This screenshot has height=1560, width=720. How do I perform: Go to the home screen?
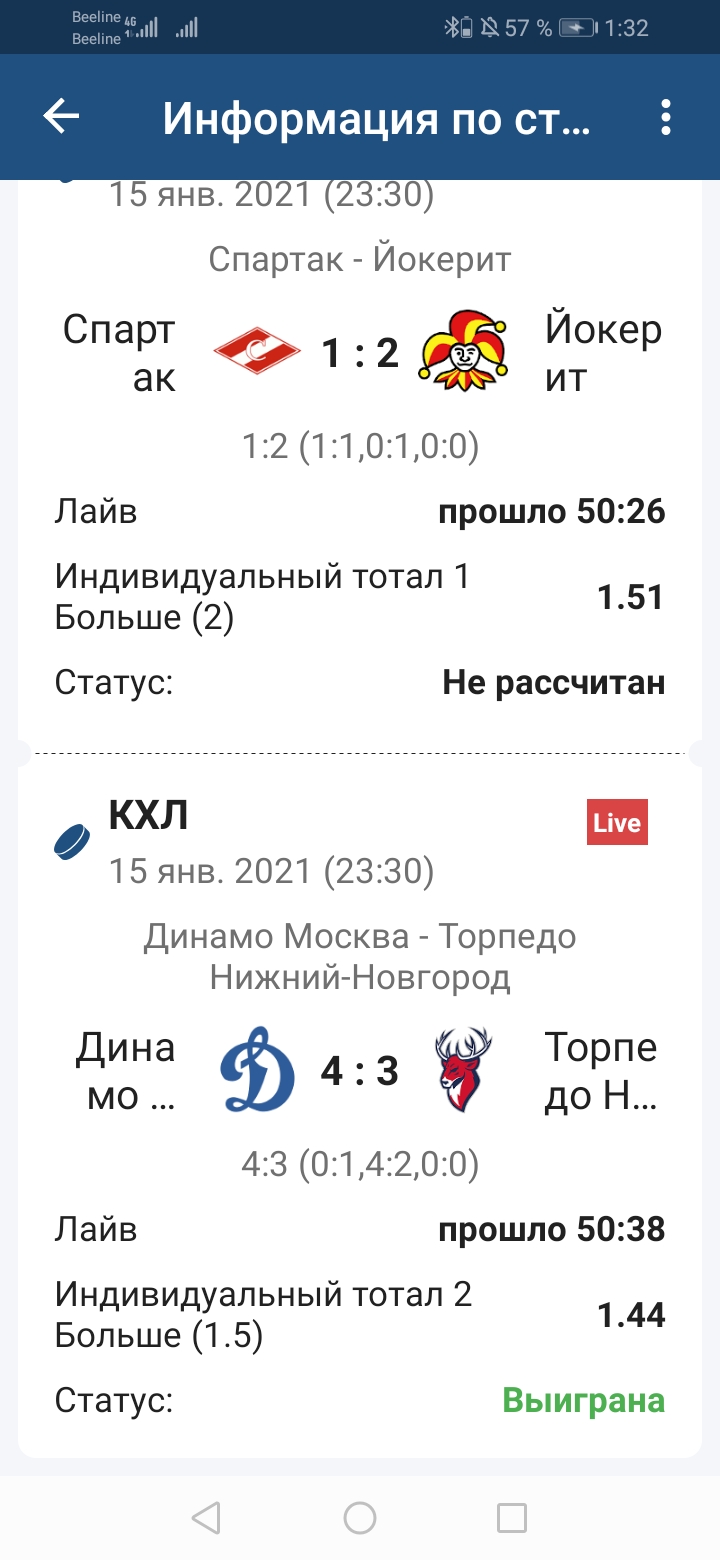pyautogui.click(x=360, y=1518)
